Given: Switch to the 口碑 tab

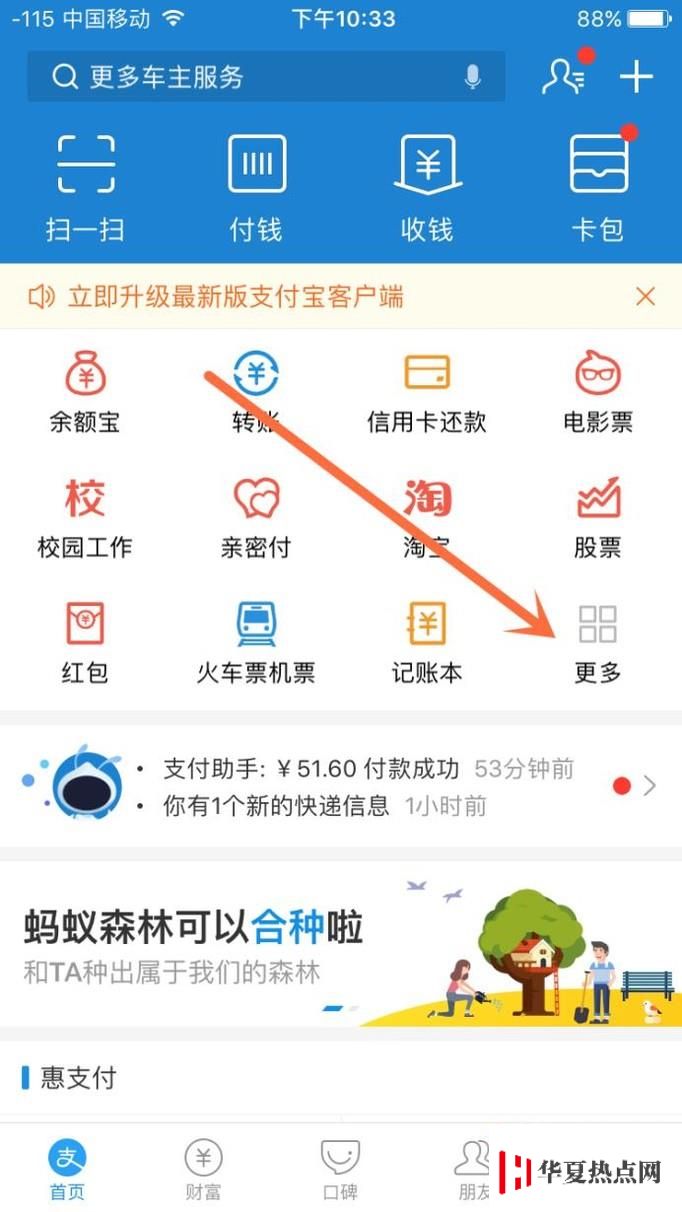Looking at the screenshot, I should (x=340, y=1170).
